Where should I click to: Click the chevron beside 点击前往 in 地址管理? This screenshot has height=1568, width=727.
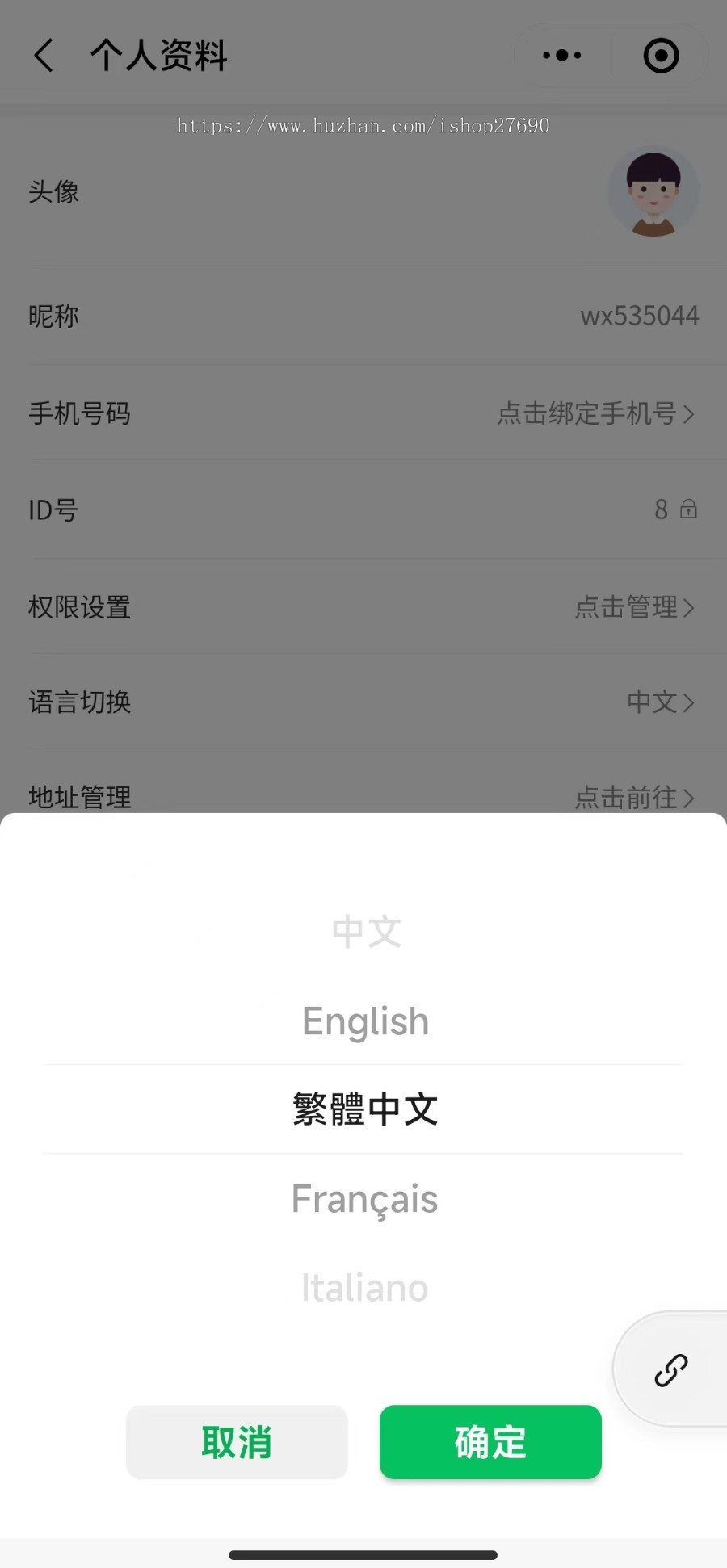click(x=691, y=799)
